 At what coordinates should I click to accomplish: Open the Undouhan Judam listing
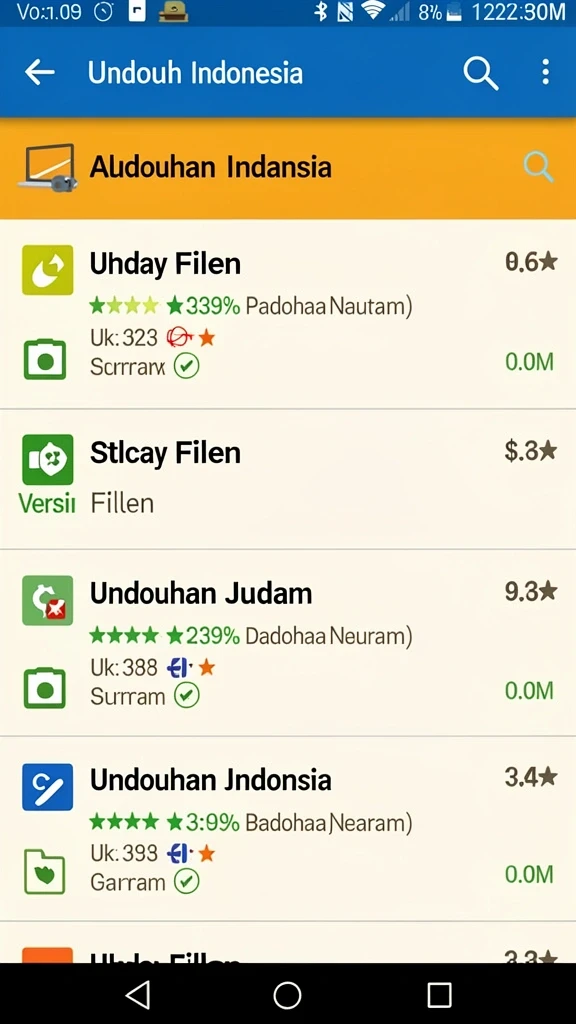(288, 643)
